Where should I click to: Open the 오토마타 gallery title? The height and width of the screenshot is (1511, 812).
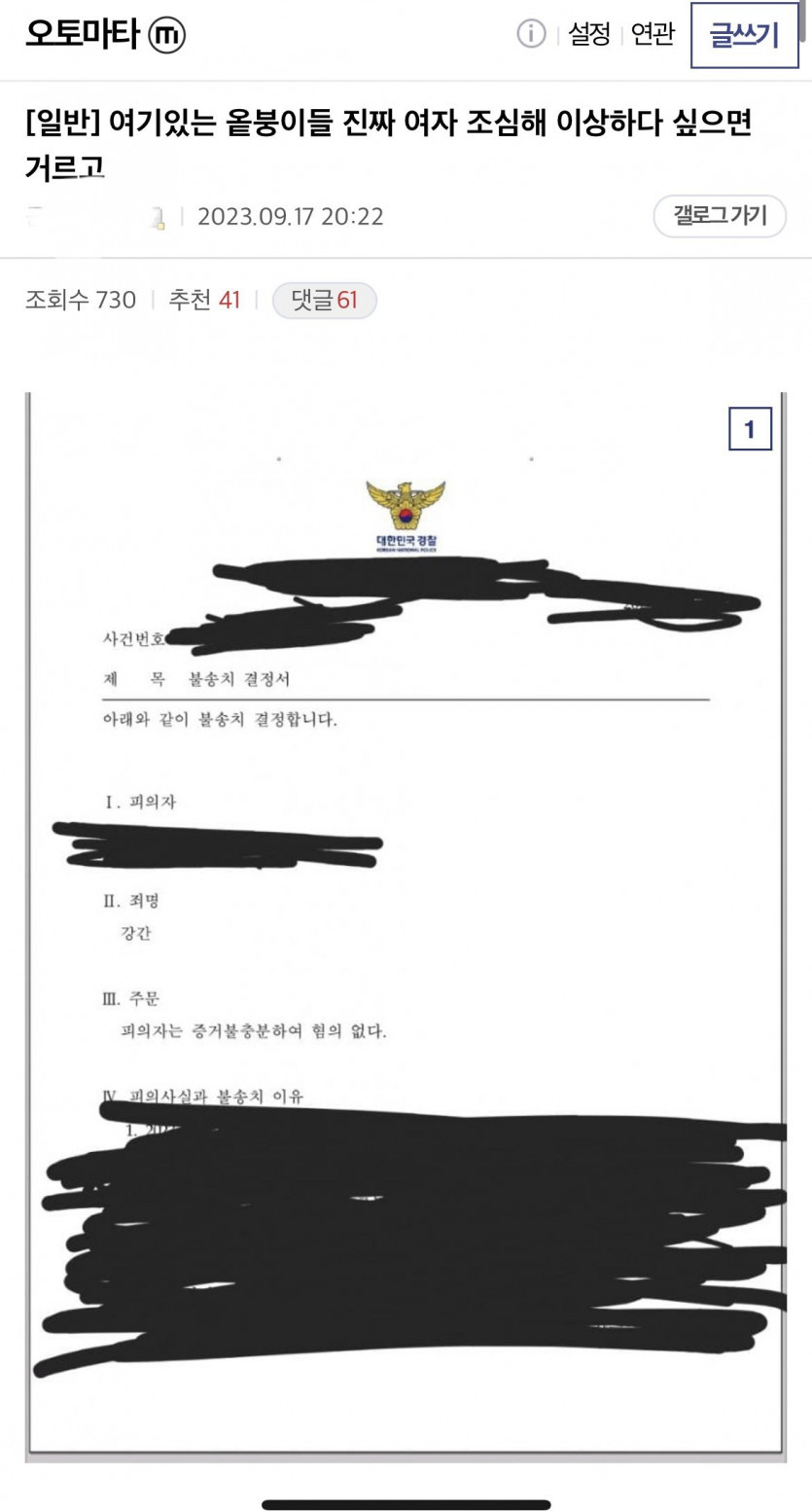point(83,36)
